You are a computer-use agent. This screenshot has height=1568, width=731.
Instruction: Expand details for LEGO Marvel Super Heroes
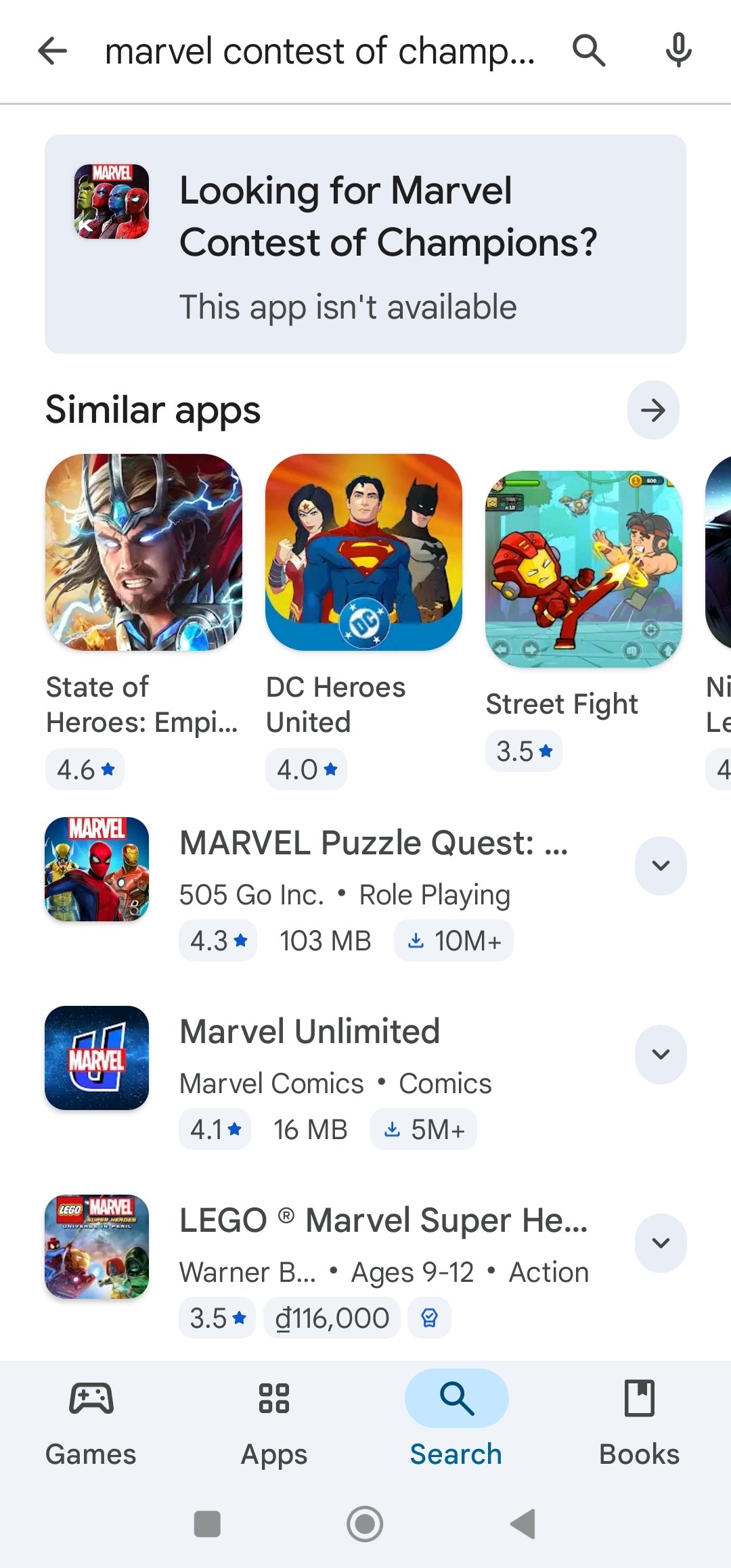coord(661,1243)
